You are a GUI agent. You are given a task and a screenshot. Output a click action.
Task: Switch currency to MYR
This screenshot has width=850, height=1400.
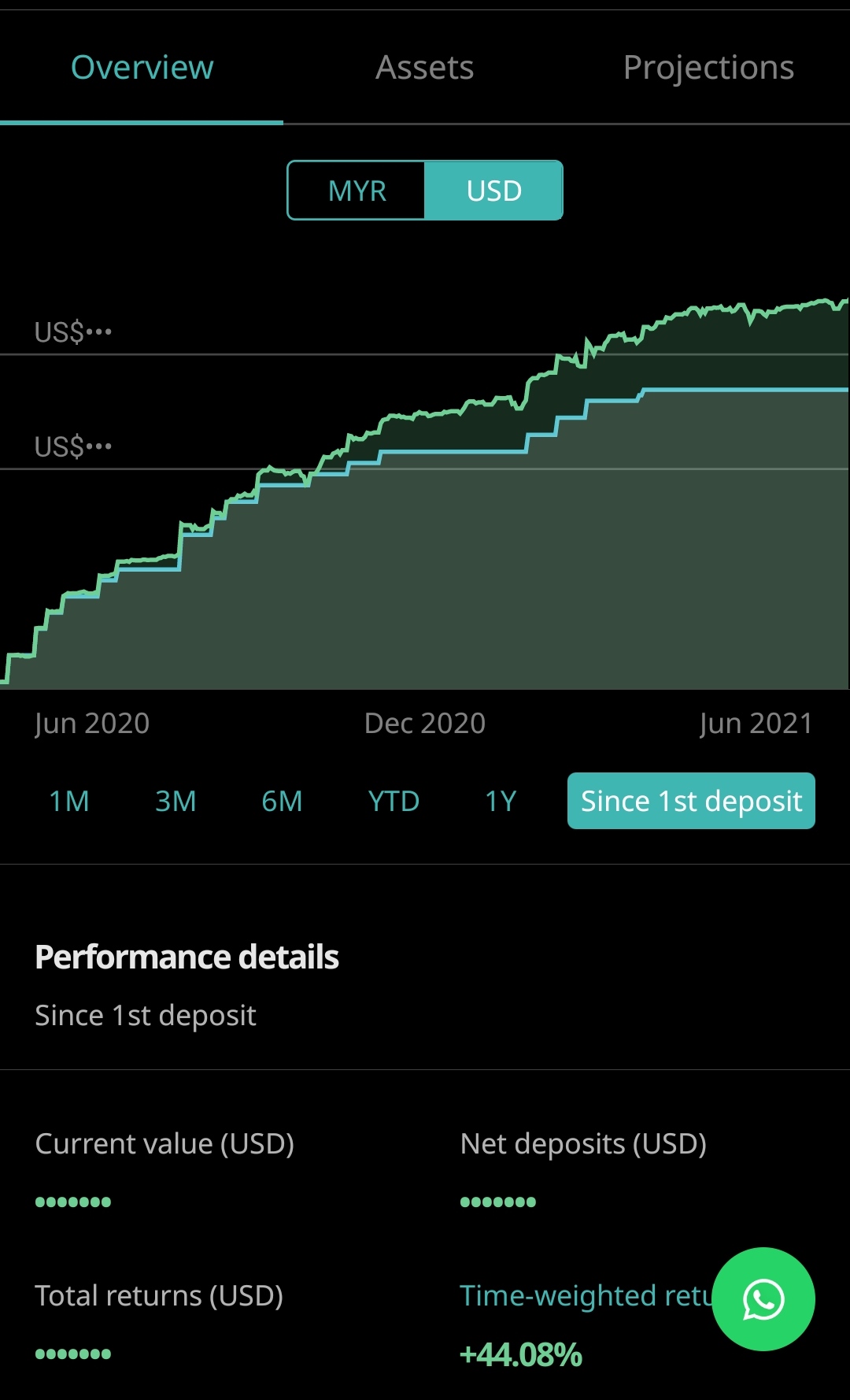pos(357,191)
